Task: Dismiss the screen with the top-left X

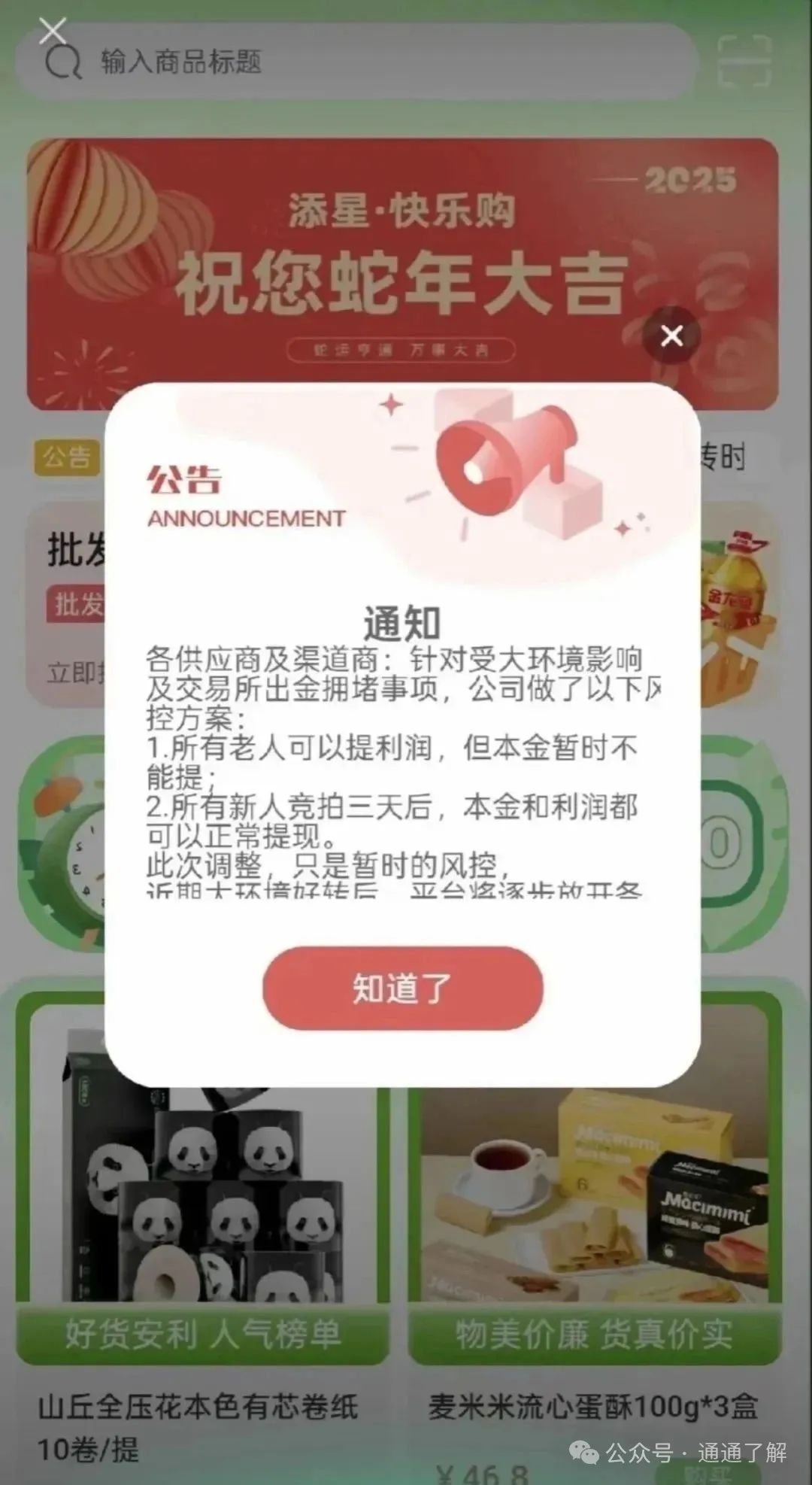Action: (x=52, y=31)
